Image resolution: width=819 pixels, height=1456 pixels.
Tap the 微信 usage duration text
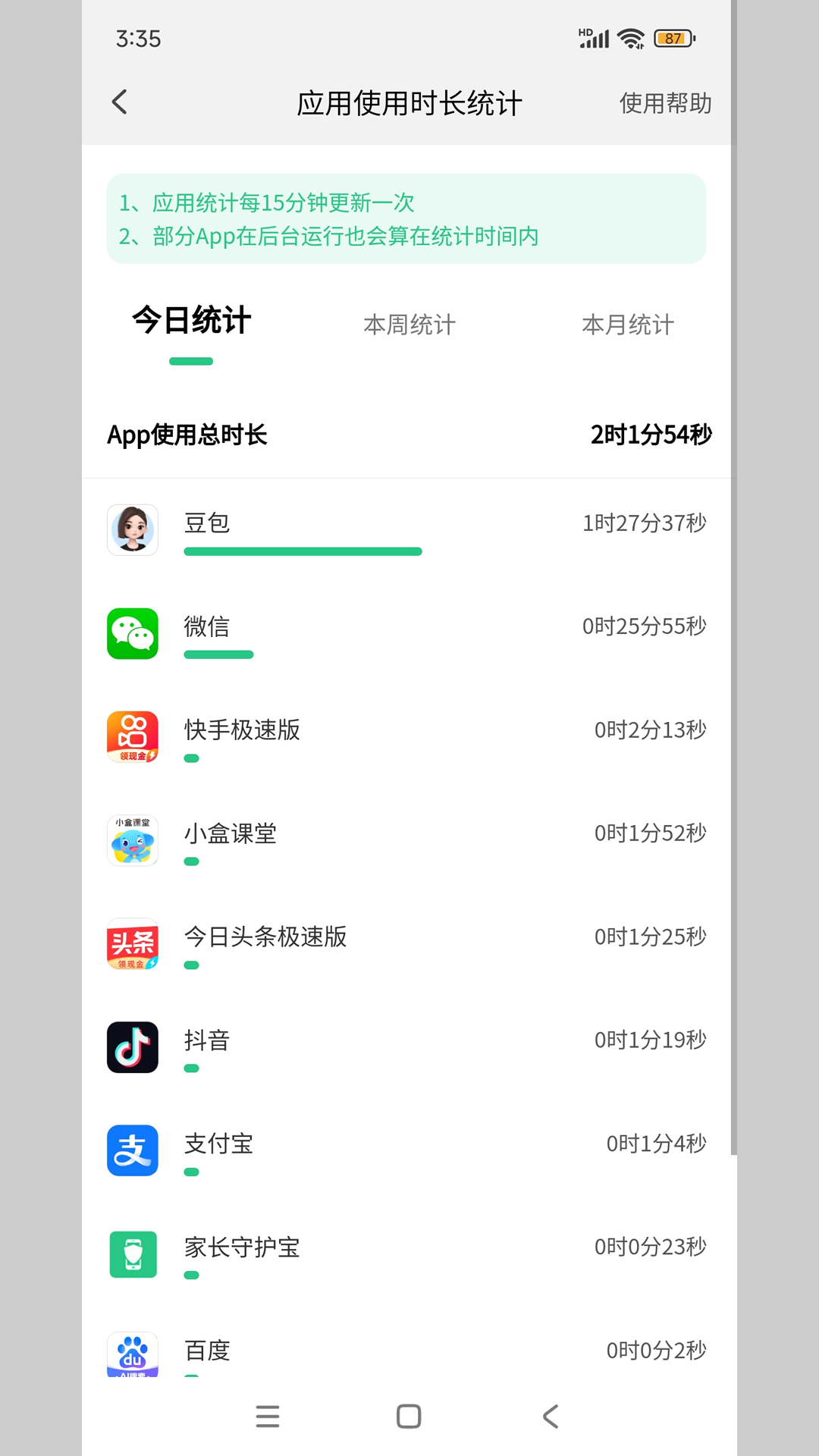tap(644, 626)
